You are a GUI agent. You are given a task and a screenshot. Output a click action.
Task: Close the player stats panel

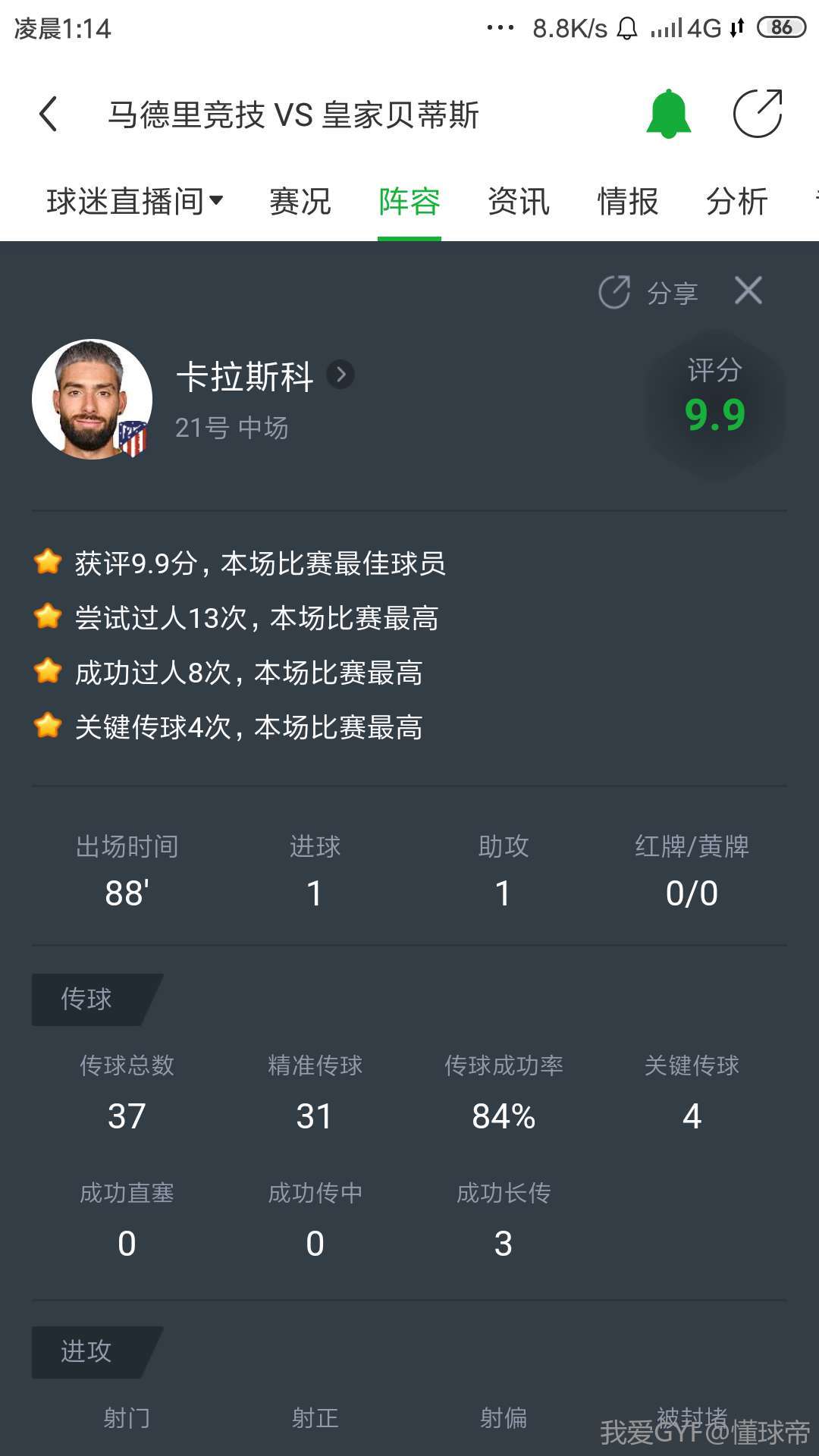click(748, 290)
